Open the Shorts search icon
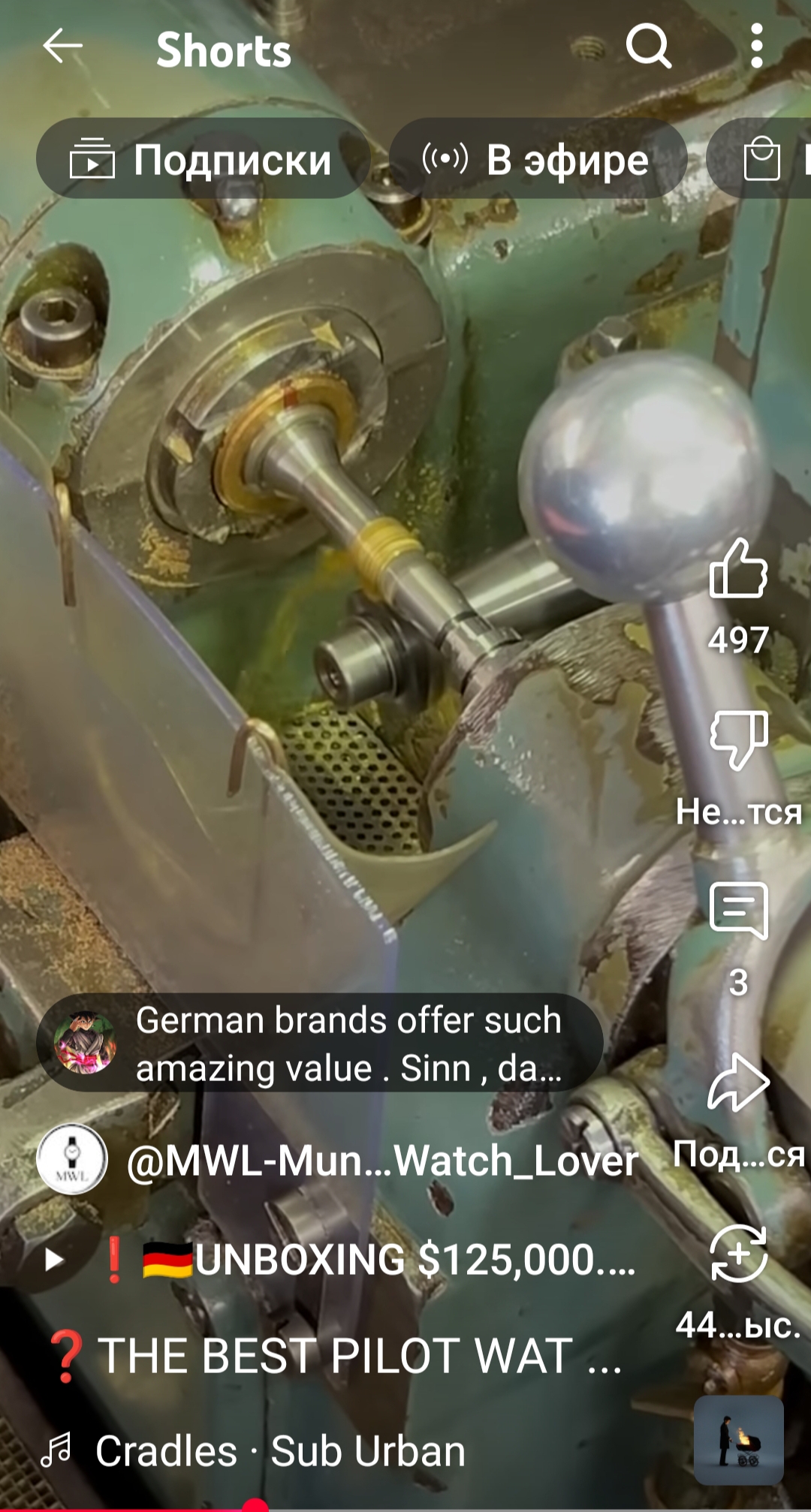 pyautogui.click(x=649, y=47)
